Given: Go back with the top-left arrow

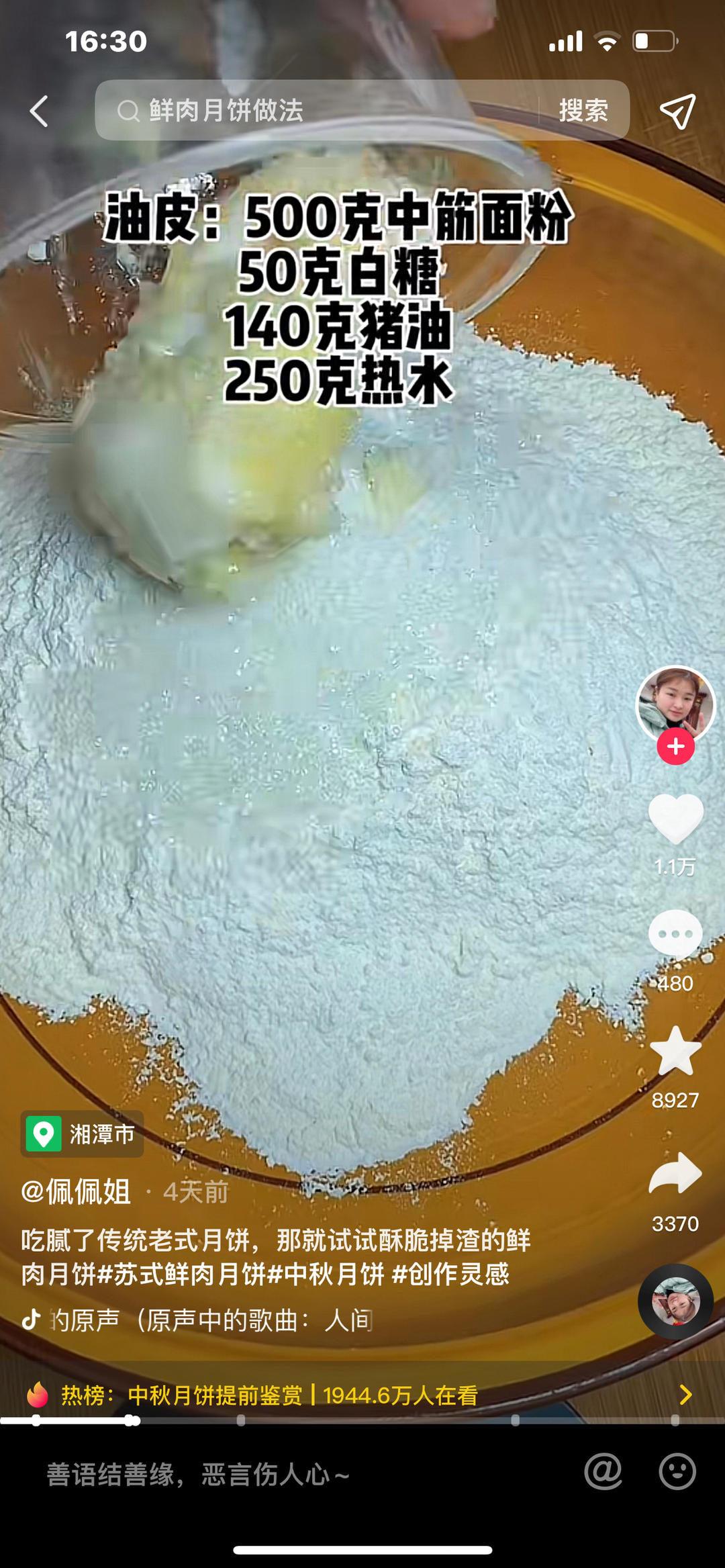Looking at the screenshot, I should pos(39,111).
